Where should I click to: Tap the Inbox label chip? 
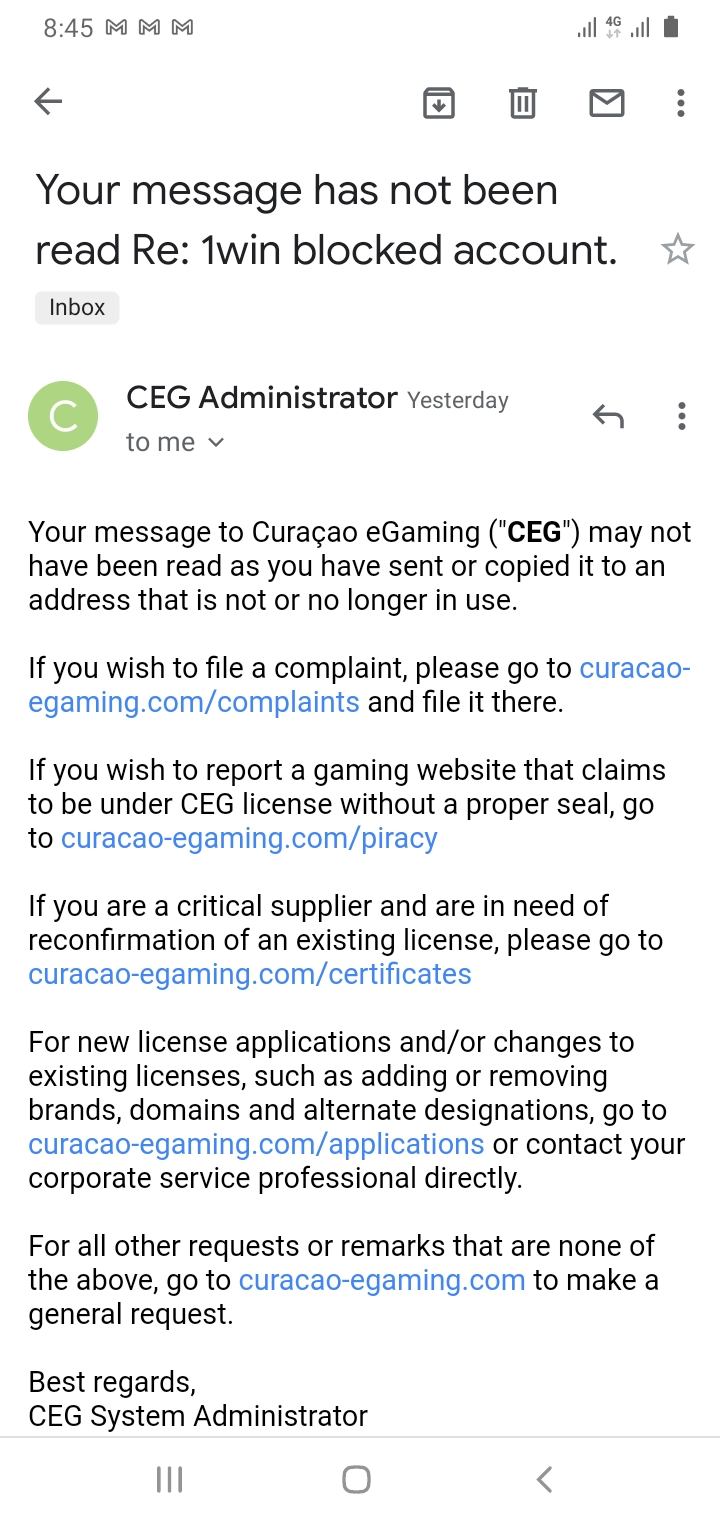(77, 307)
